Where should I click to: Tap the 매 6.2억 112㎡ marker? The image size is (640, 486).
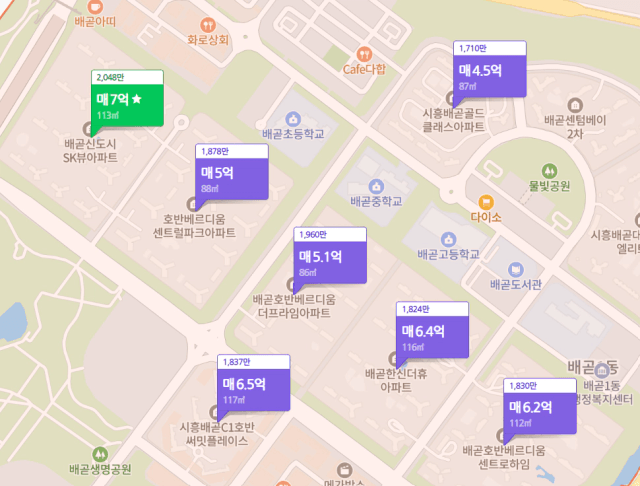[540, 412]
